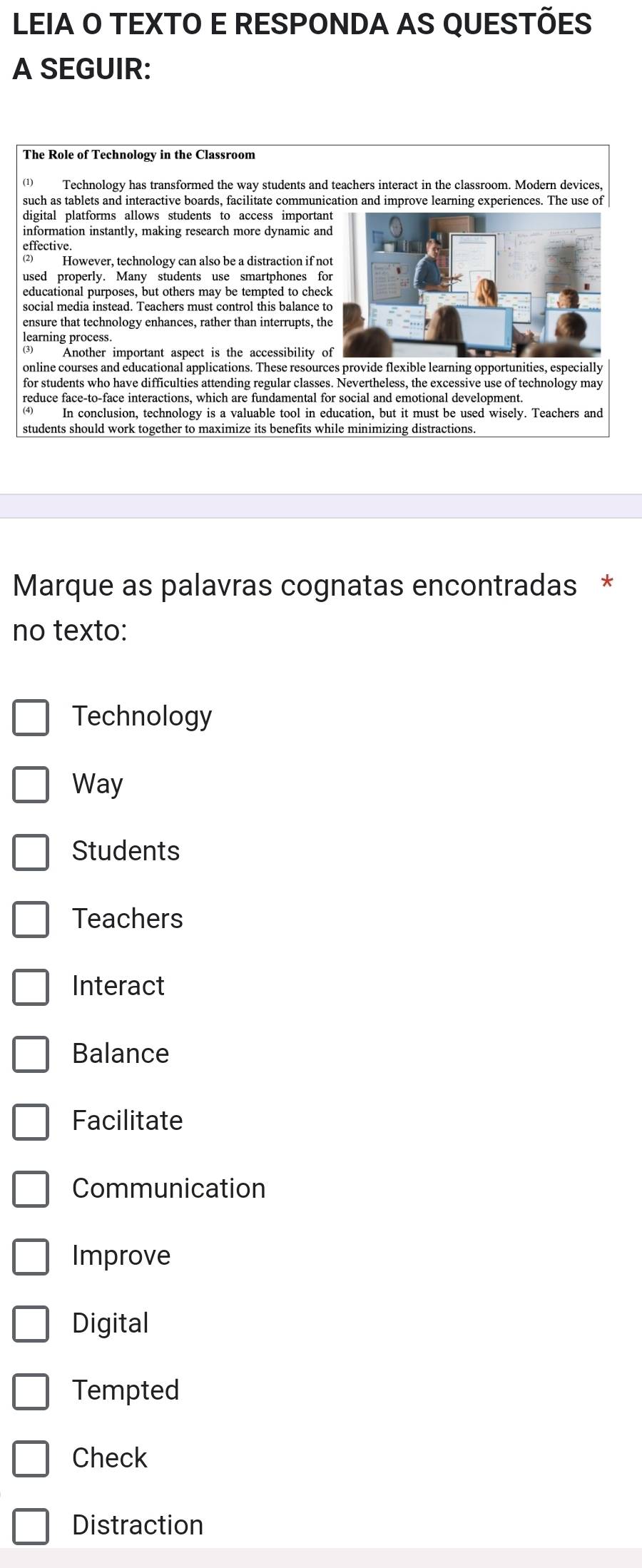The width and height of the screenshot is (642, 1568).
Task: Mark the Balance checkbox
Action: [31, 1054]
